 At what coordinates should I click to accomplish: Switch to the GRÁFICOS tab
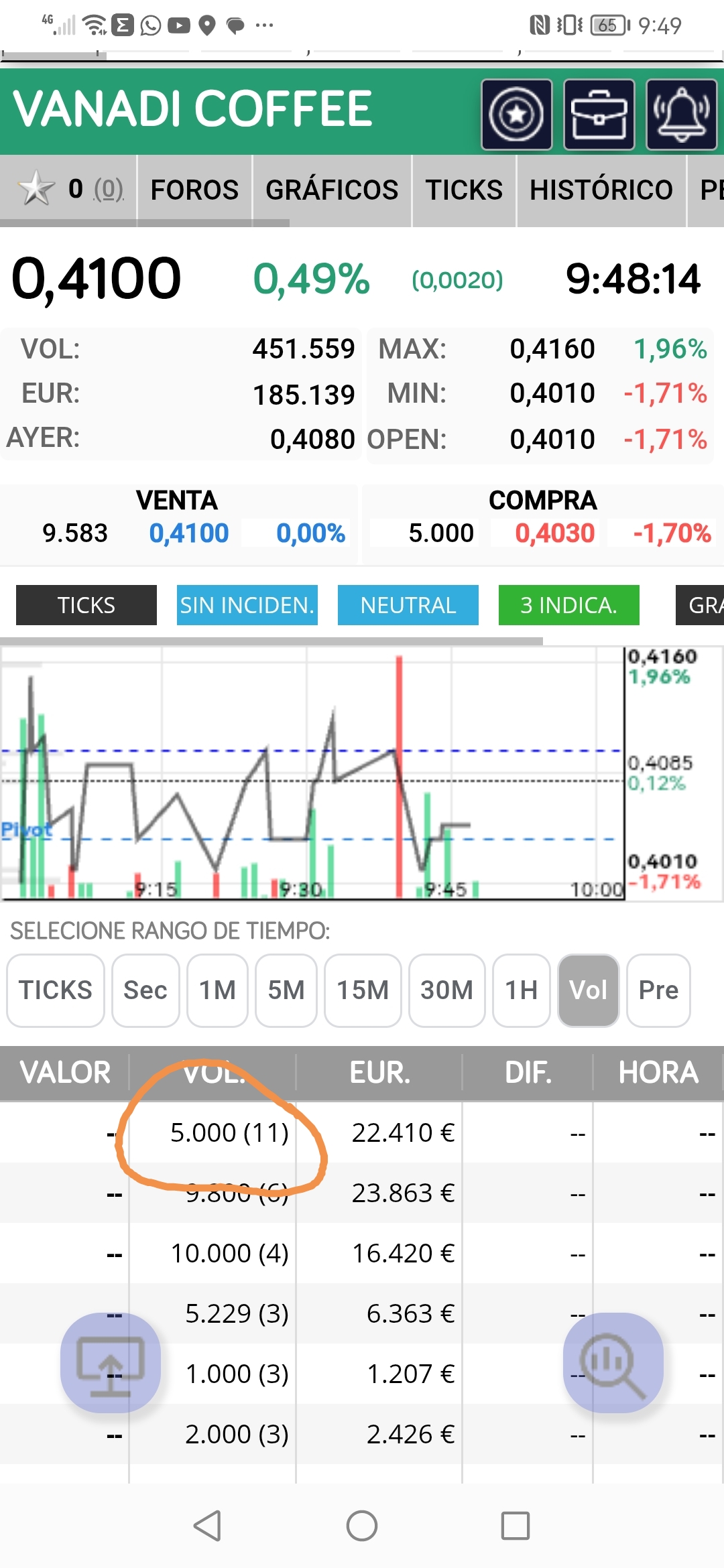[x=332, y=190]
